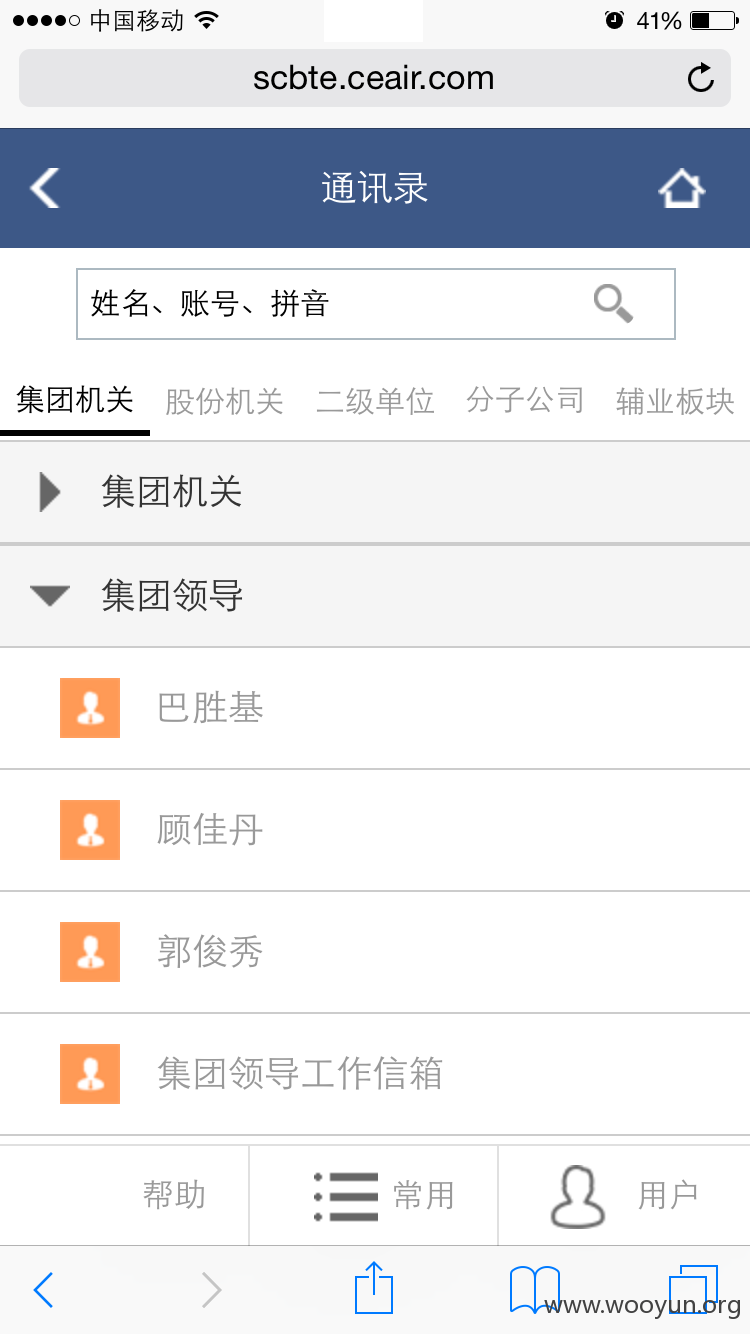This screenshot has width=750, height=1334.
Task: Tap the magnifier search icon
Action: tap(613, 304)
